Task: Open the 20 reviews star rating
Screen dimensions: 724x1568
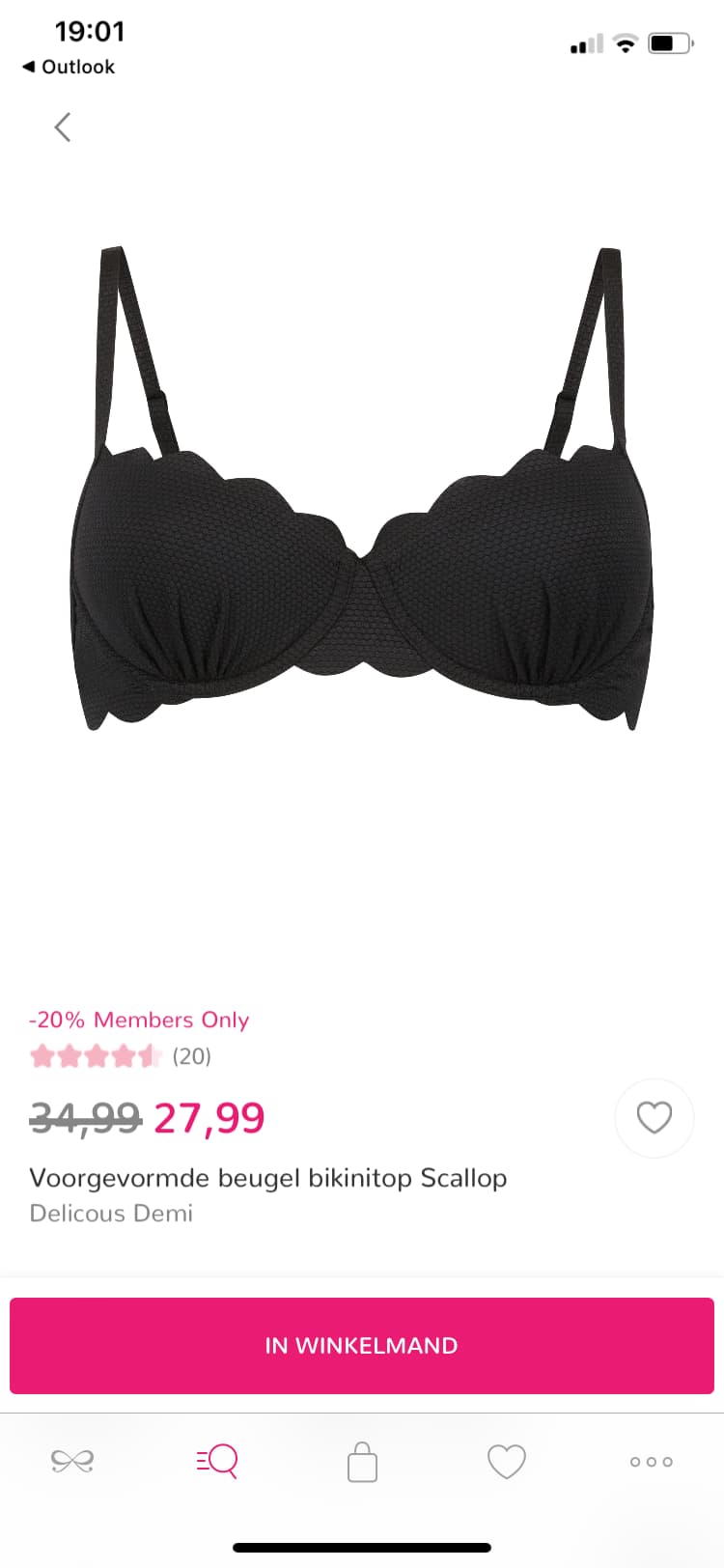Action: 121,1056
